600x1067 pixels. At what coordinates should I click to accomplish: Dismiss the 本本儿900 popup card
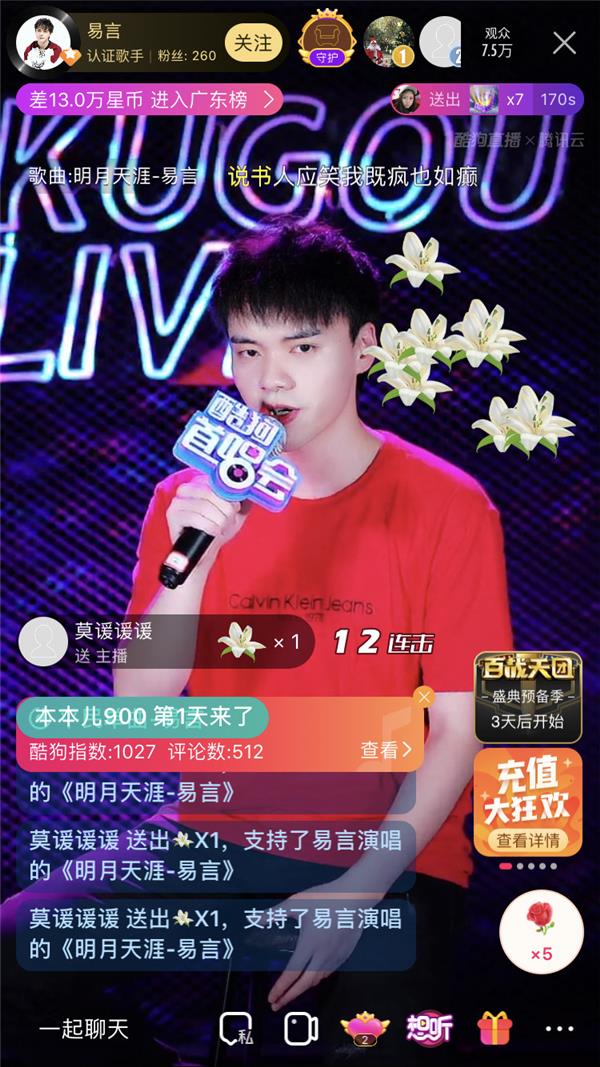[424, 697]
